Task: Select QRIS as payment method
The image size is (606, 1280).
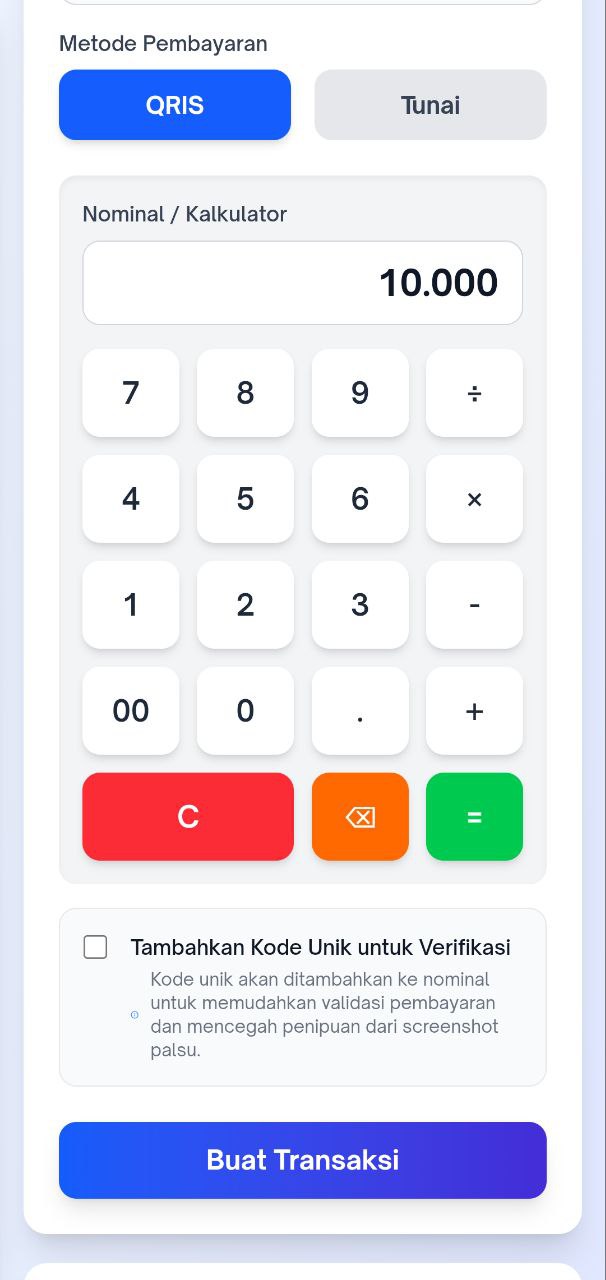Action: [175, 105]
